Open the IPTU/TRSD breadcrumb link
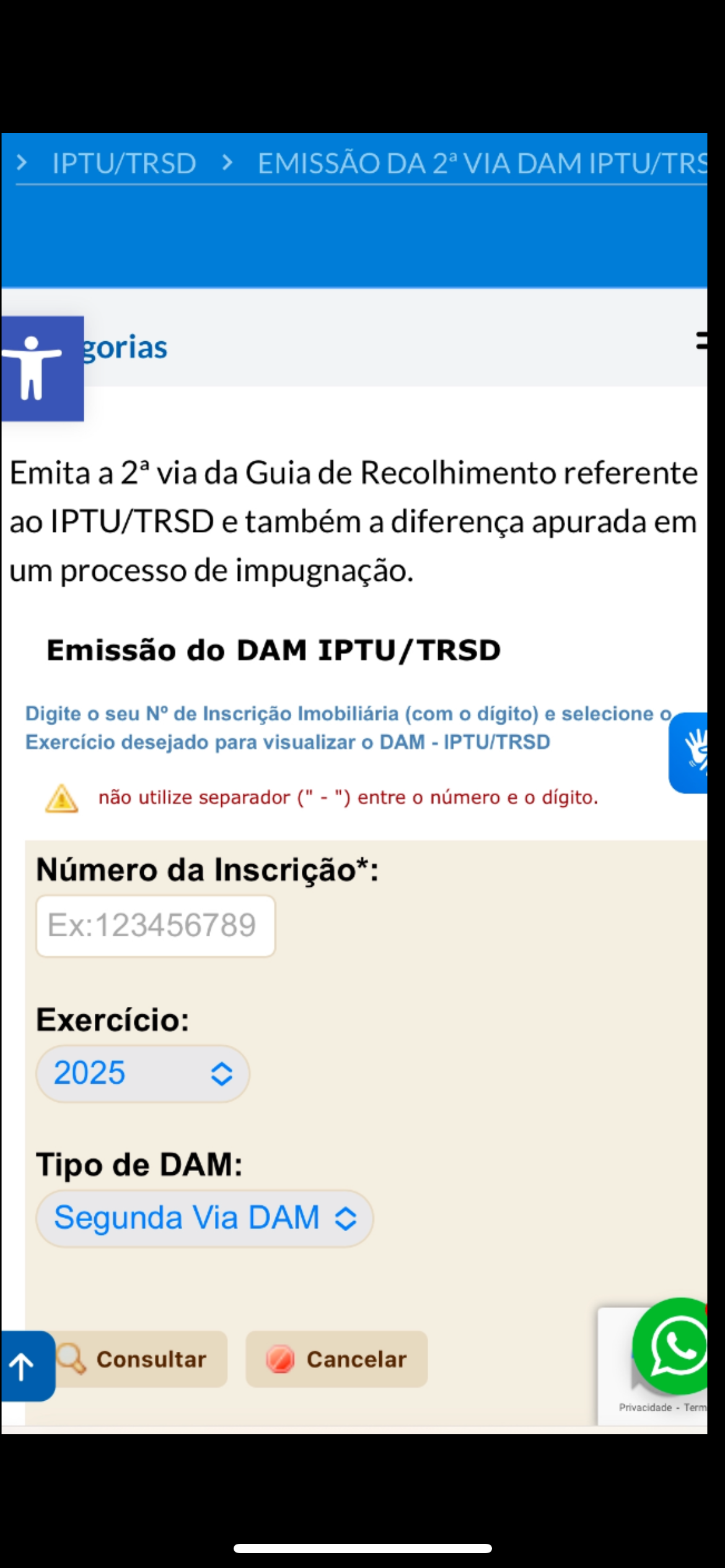Screen dimensions: 725x1568 click(x=124, y=164)
